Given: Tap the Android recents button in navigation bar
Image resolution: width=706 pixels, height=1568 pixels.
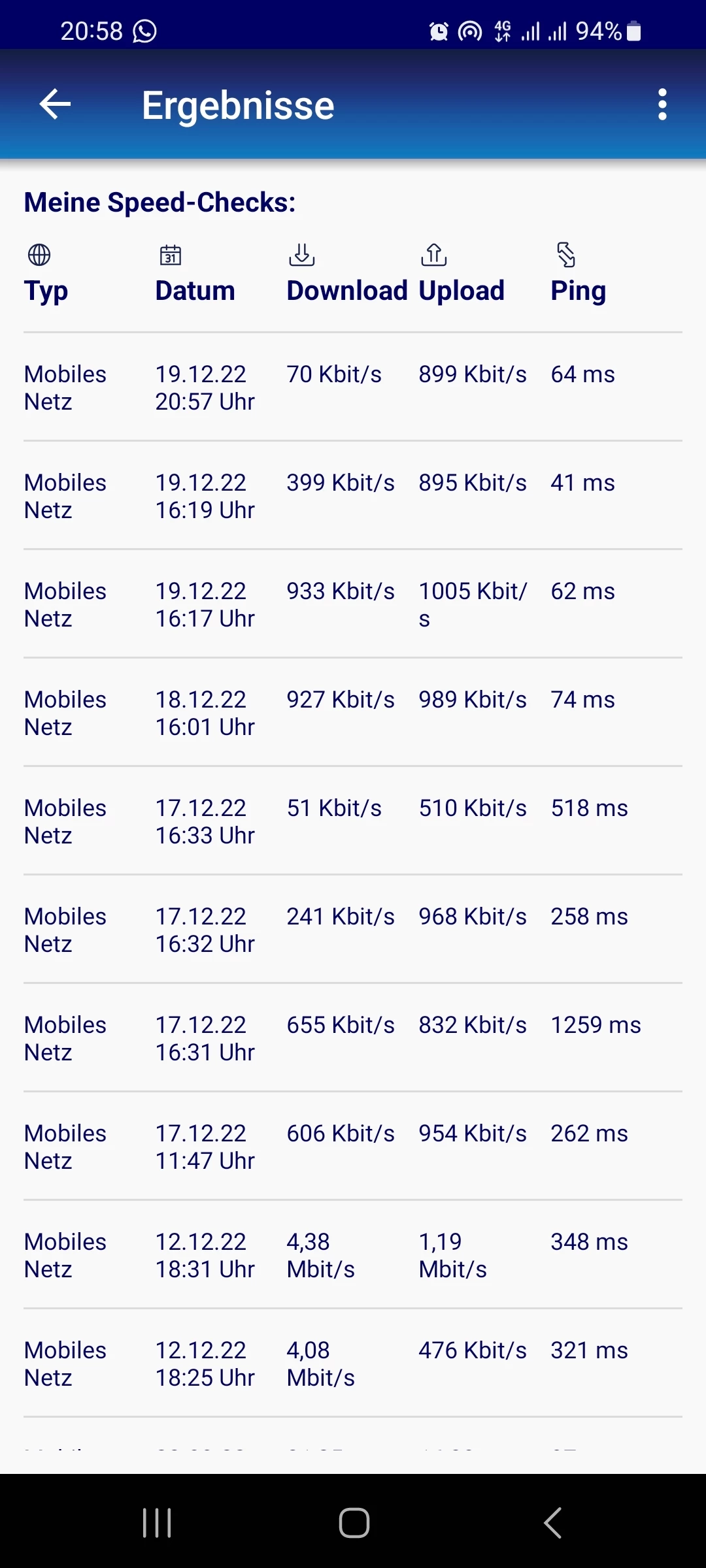Looking at the screenshot, I should 156,1522.
